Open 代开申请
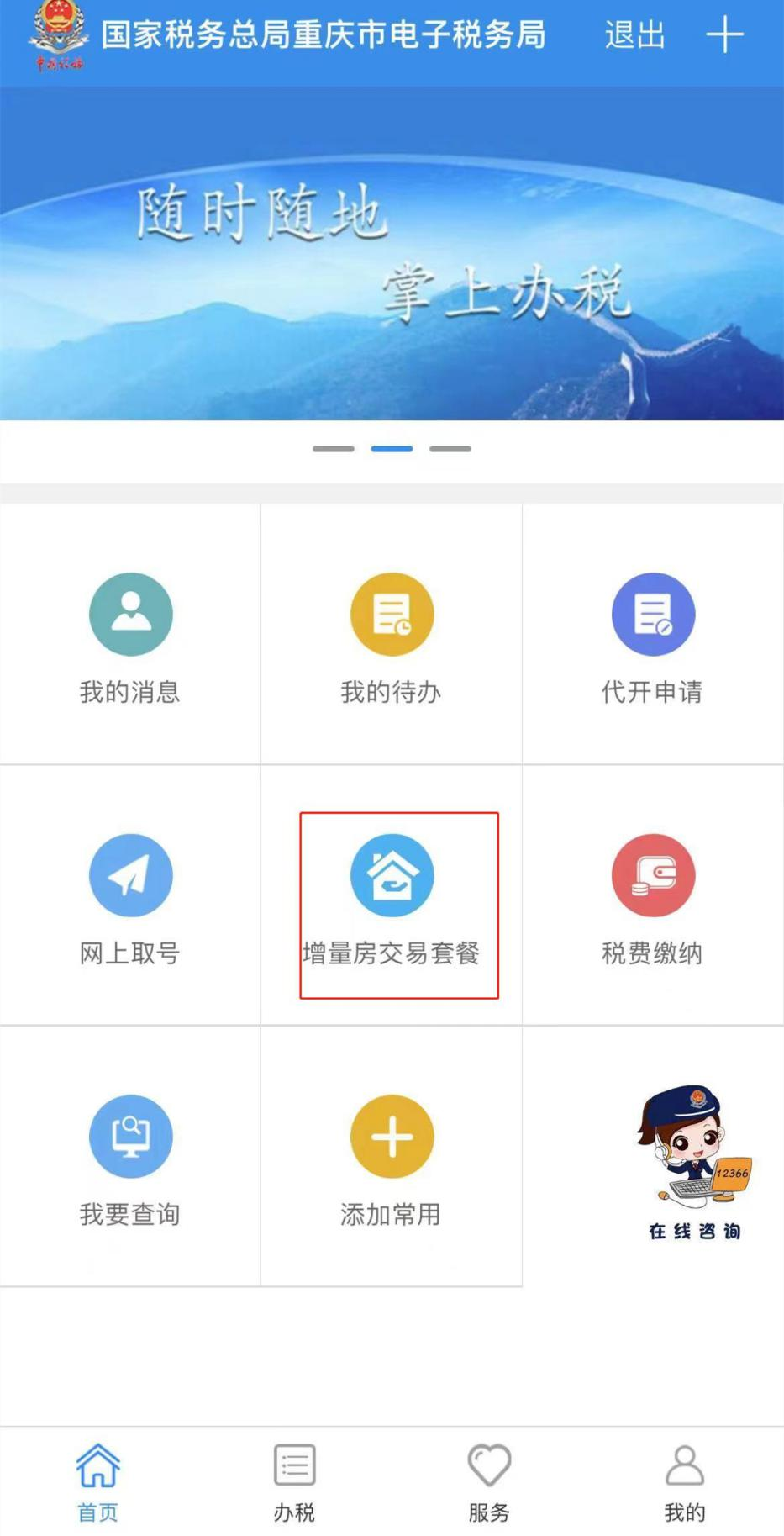This screenshot has height=1536, width=784. pyautogui.click(x=653, y=634)
